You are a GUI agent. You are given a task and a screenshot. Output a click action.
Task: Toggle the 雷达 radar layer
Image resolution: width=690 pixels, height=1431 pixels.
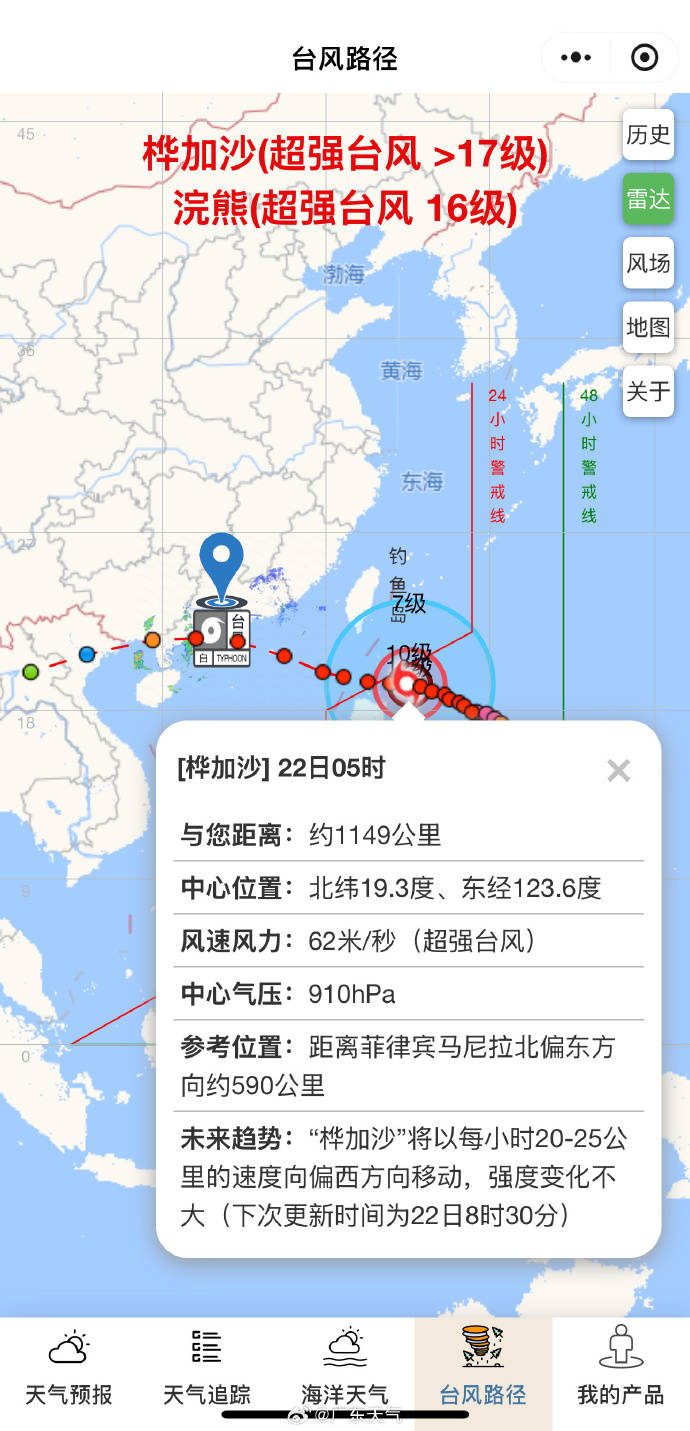click(648, 199)
